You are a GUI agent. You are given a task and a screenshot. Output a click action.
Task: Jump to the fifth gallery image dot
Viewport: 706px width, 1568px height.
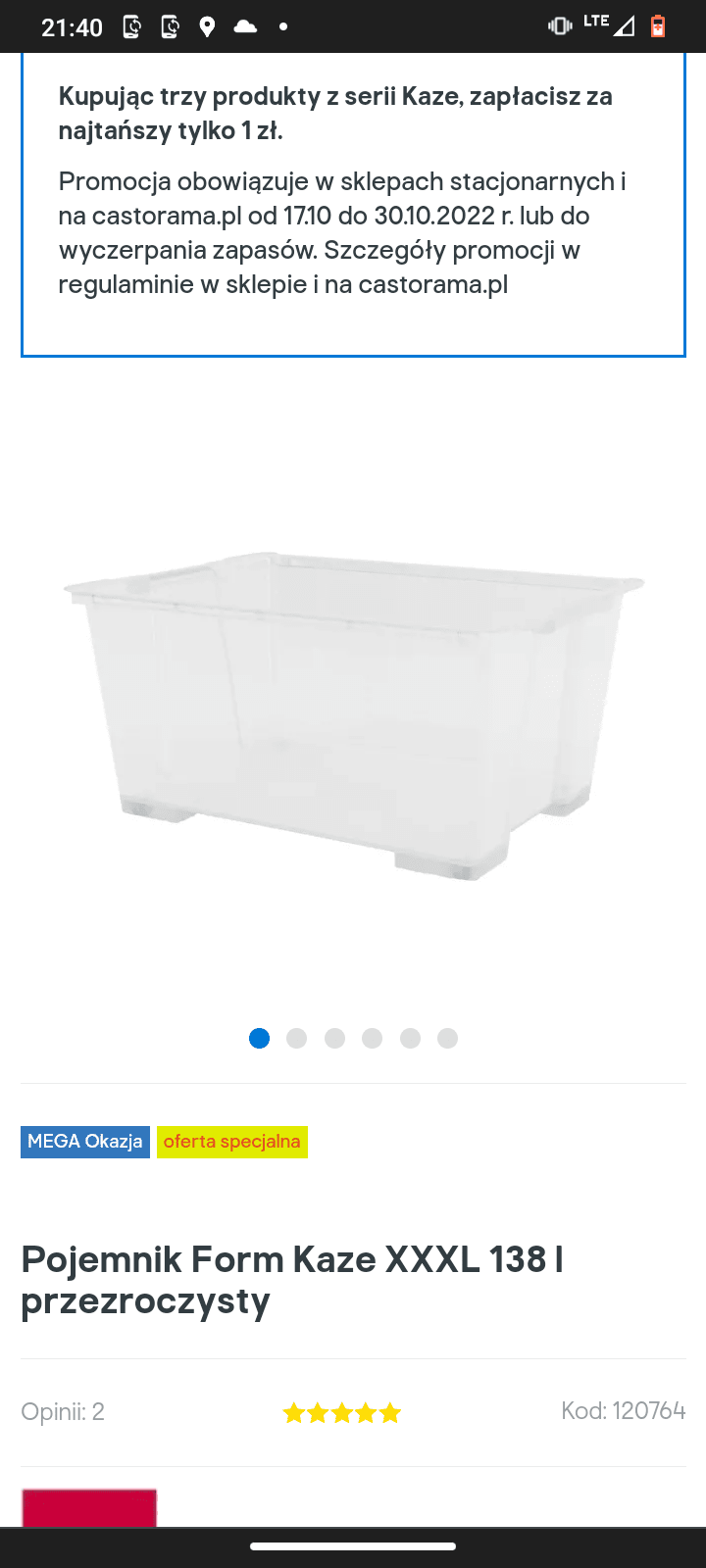(410, 1038)
